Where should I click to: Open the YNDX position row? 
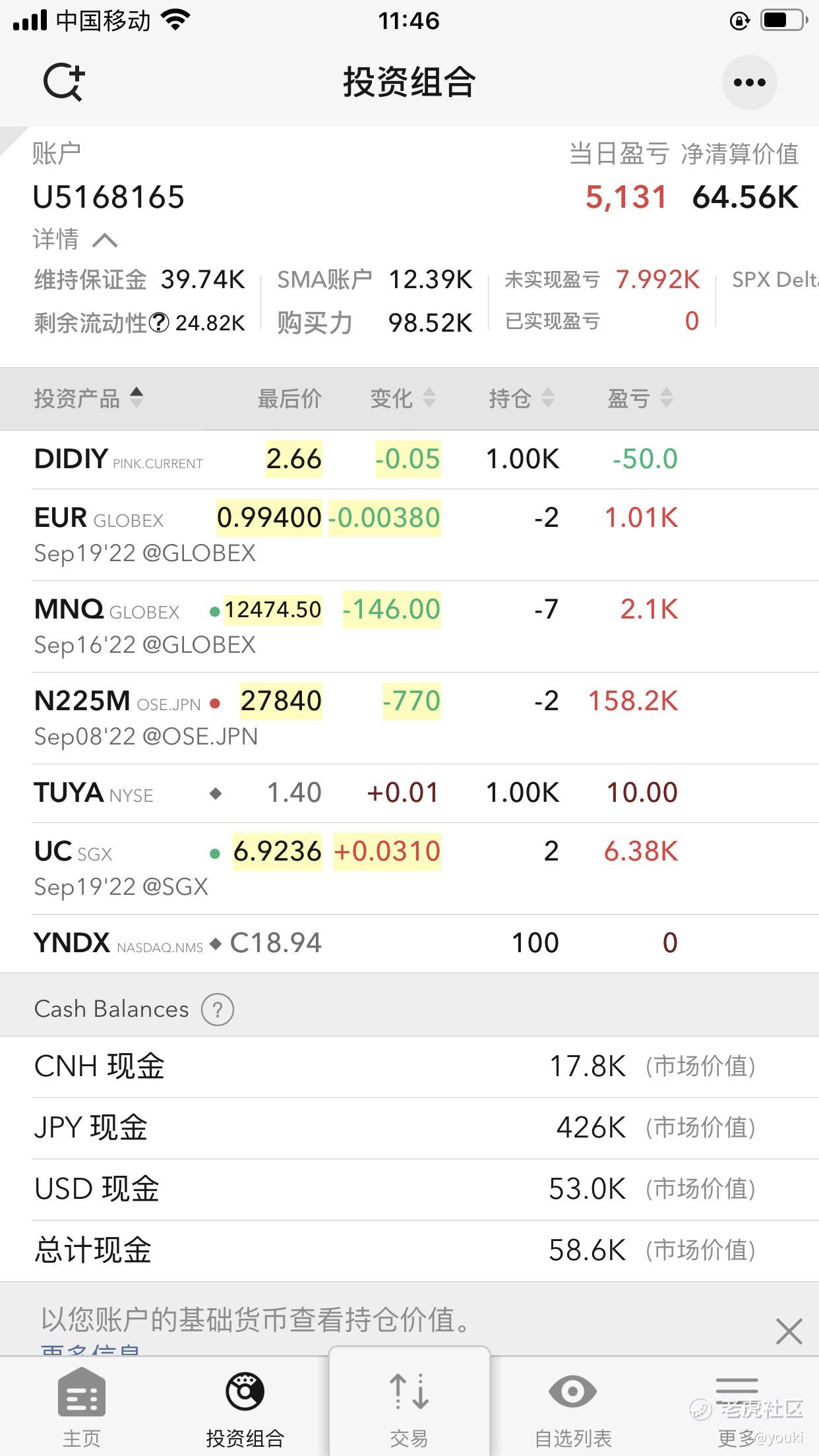409,943
